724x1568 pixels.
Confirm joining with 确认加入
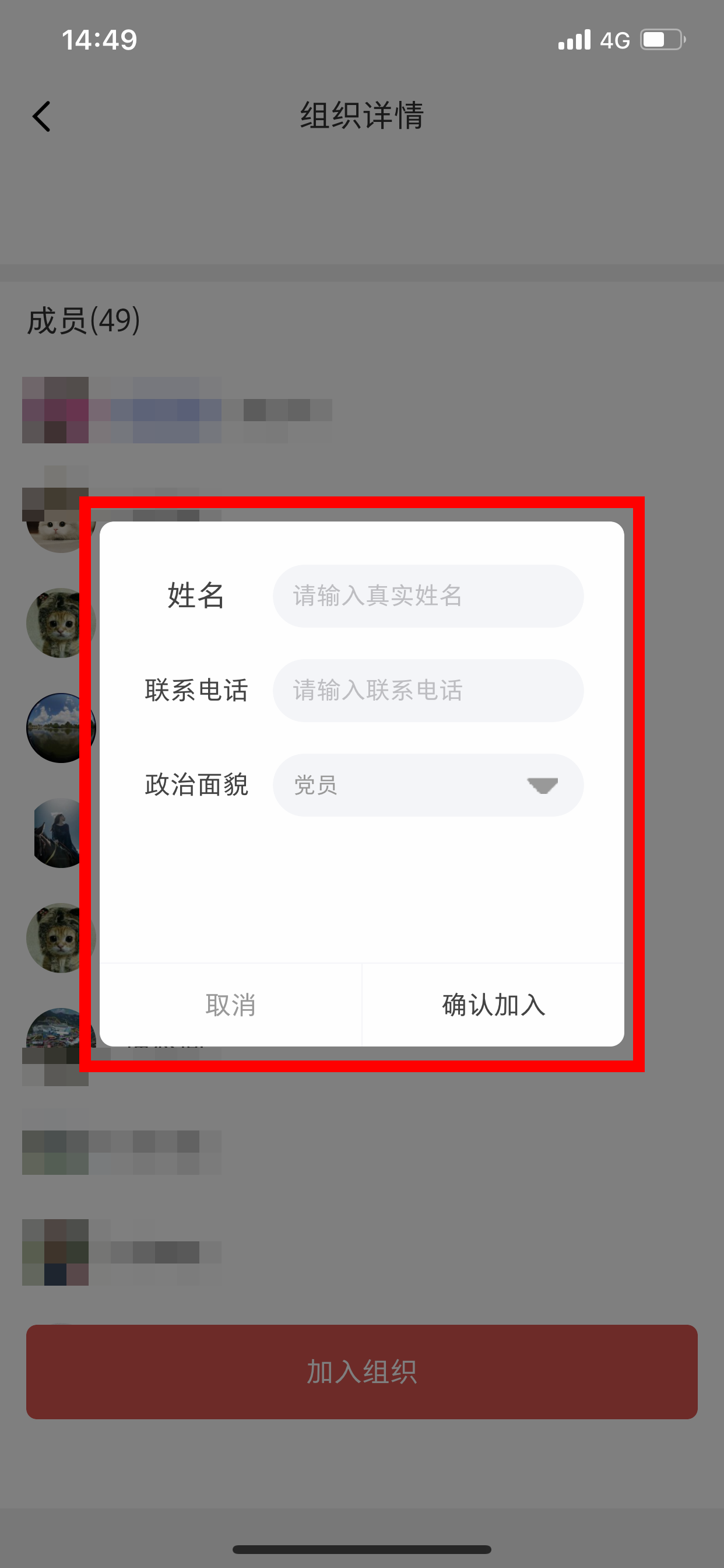493,1005
